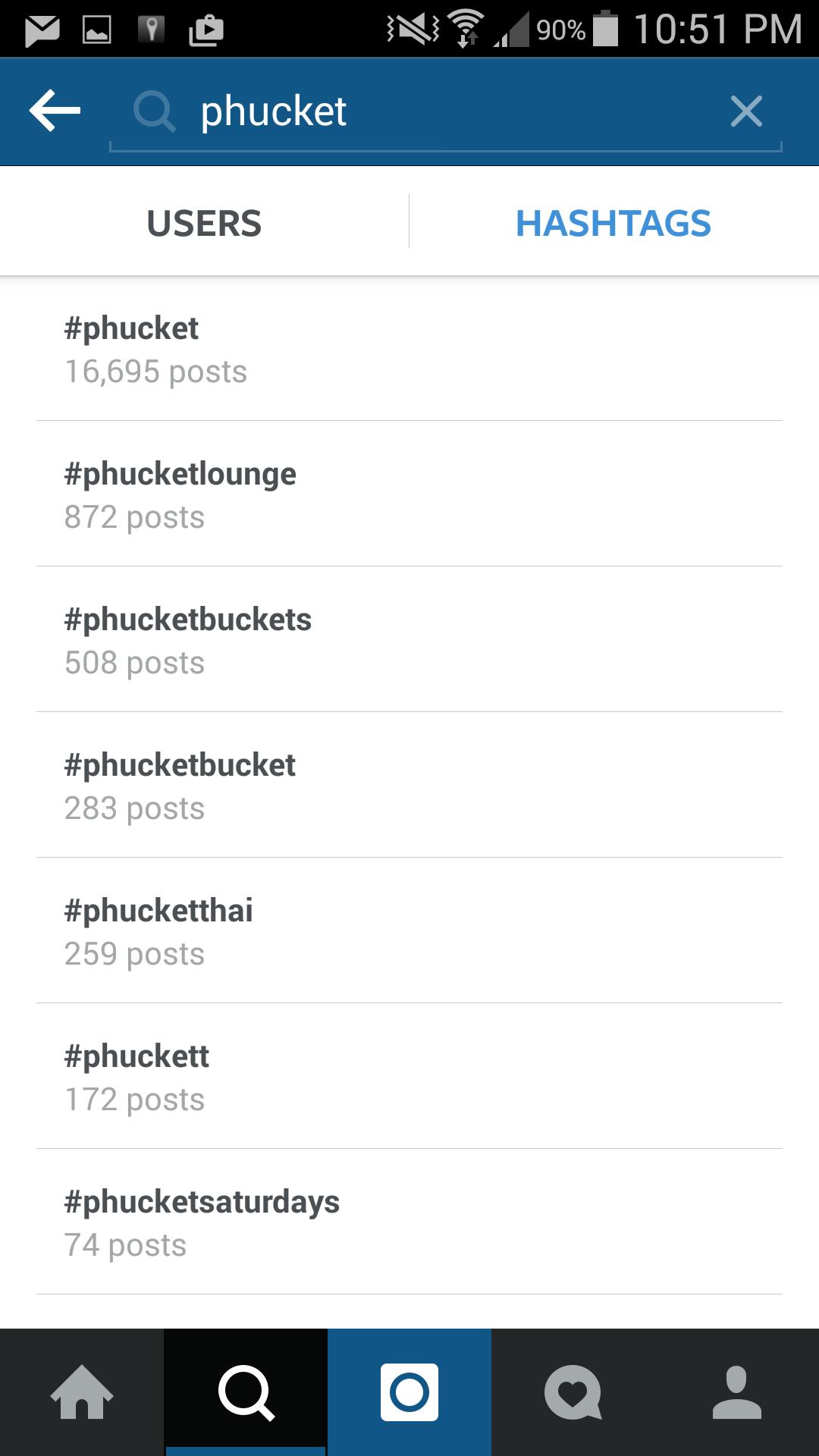Go to the profile tab

(737, 1392)
